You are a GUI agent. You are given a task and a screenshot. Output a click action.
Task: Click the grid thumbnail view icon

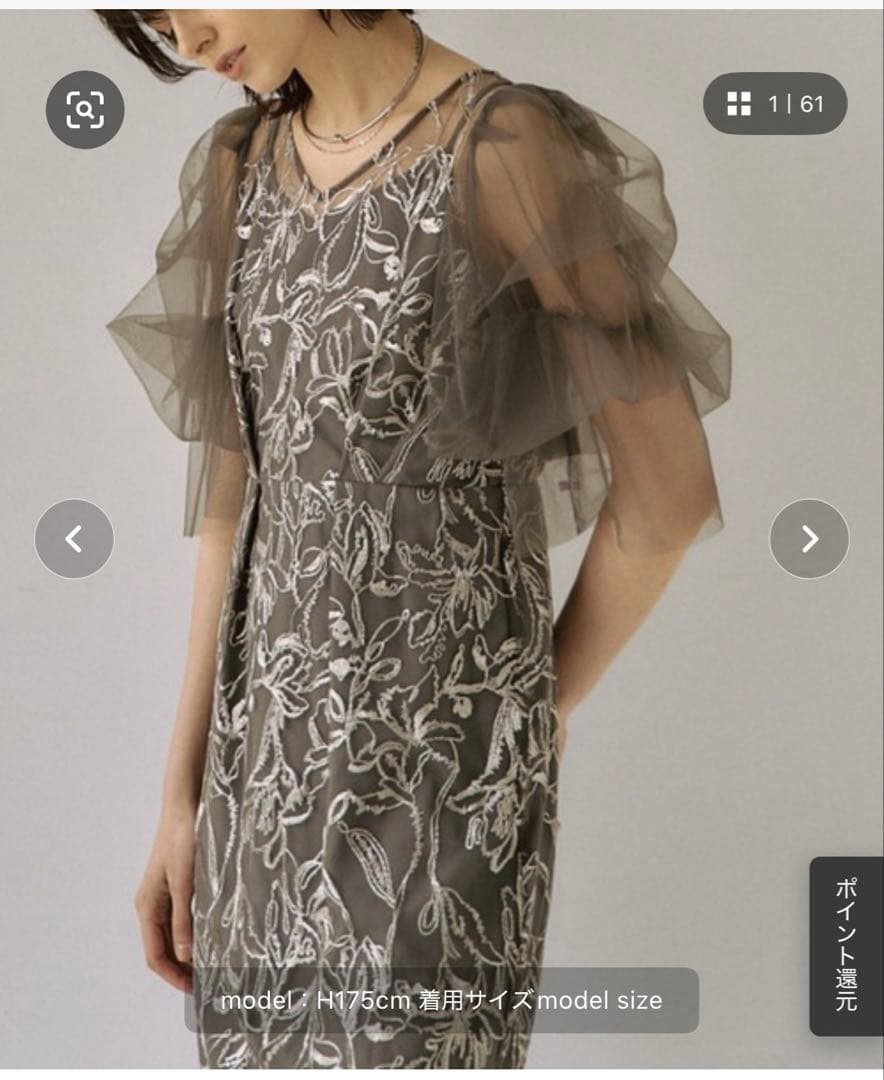click(x=740, y=103)
